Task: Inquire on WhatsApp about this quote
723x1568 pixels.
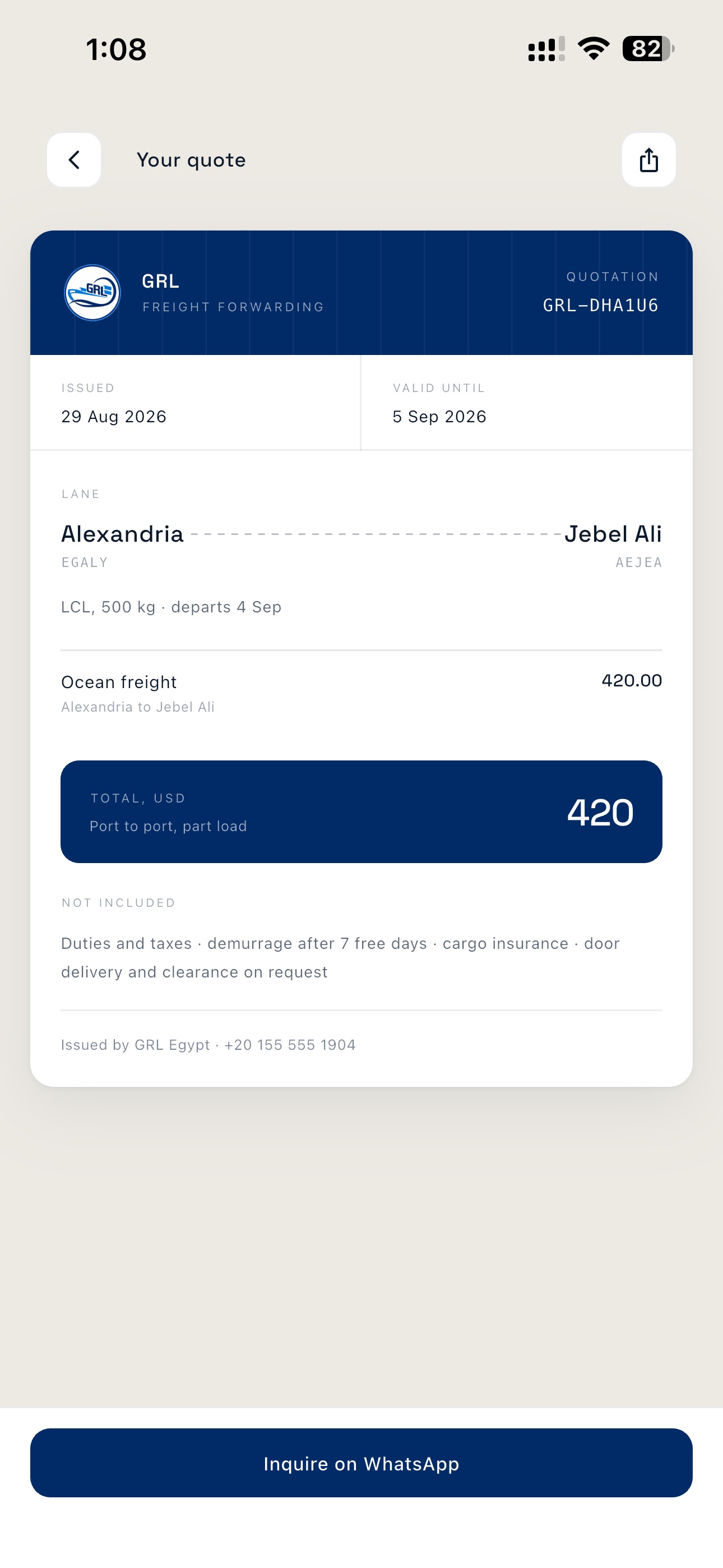Action: point(361,1463)
